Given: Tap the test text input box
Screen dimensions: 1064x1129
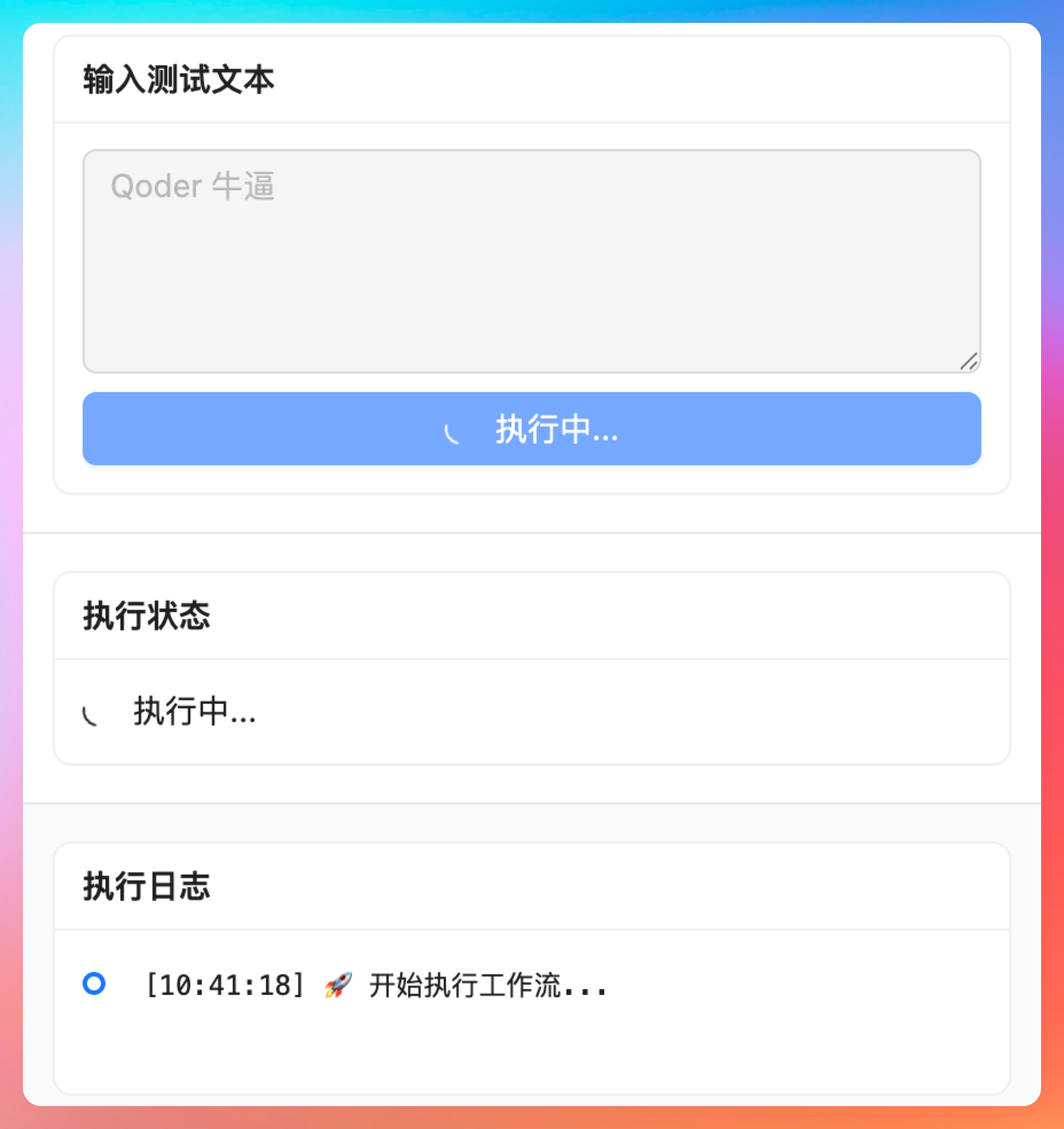Looking at the screenshot, I should tap(531, 261).
